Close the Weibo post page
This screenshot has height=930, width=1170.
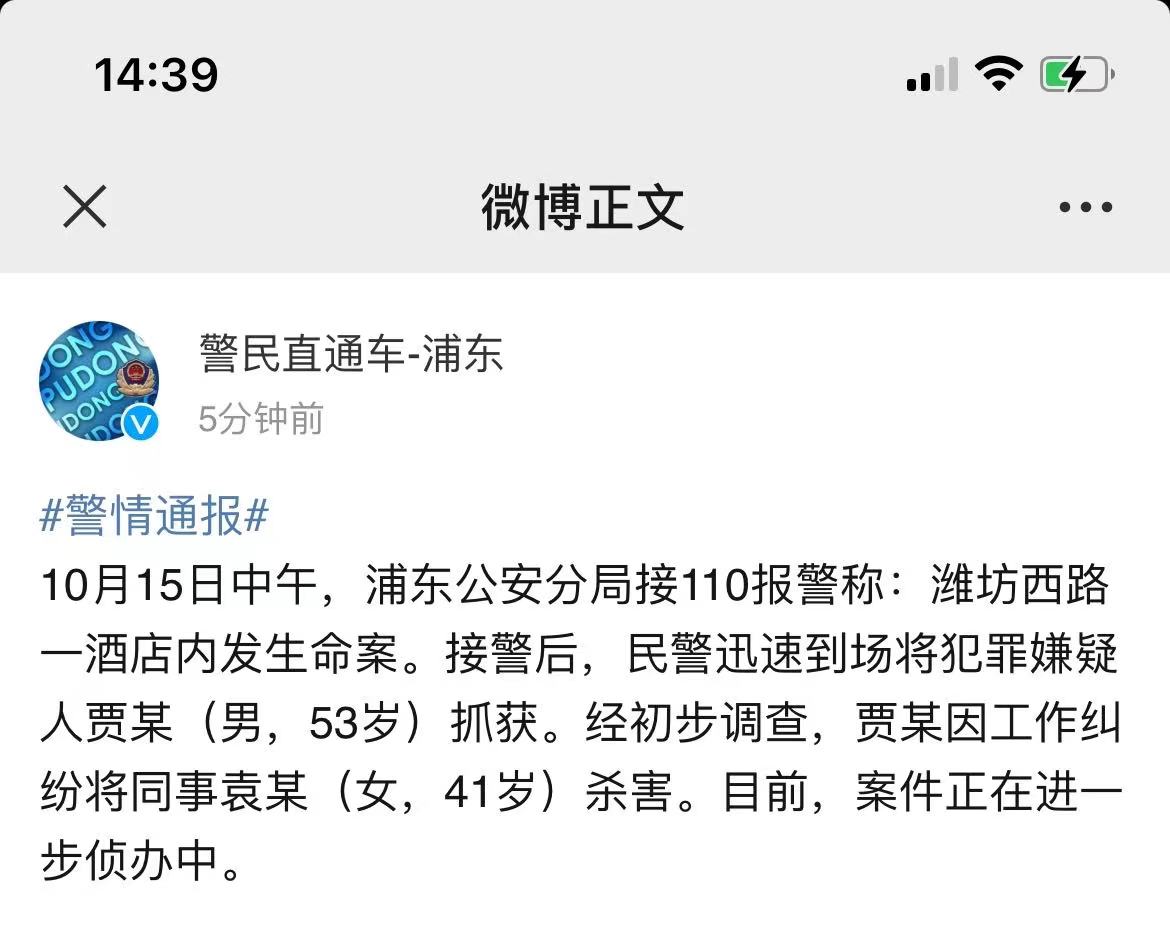[x=84, y=208]
